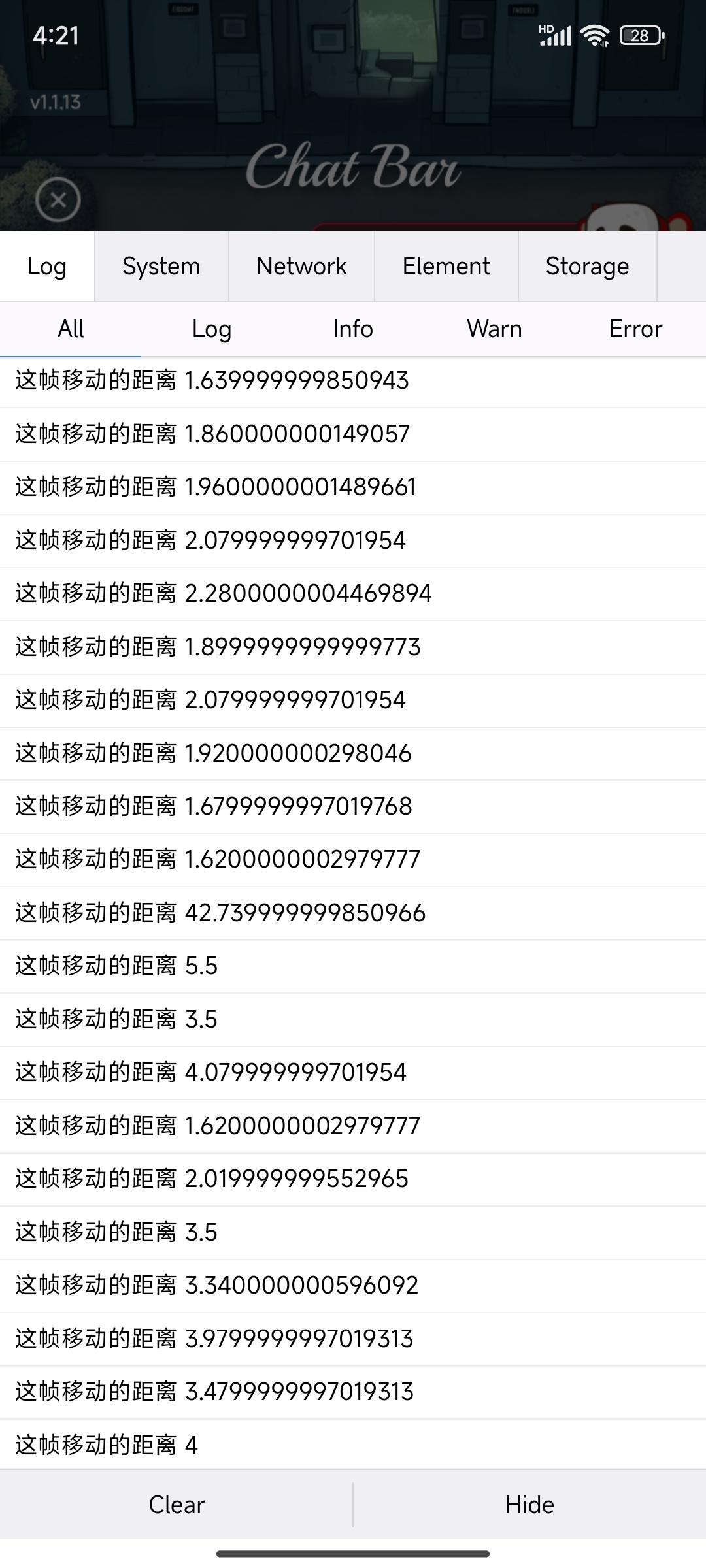This screenshot has width=706, height=1568.
Task: Select the All log filter
Action: [71, 329]
